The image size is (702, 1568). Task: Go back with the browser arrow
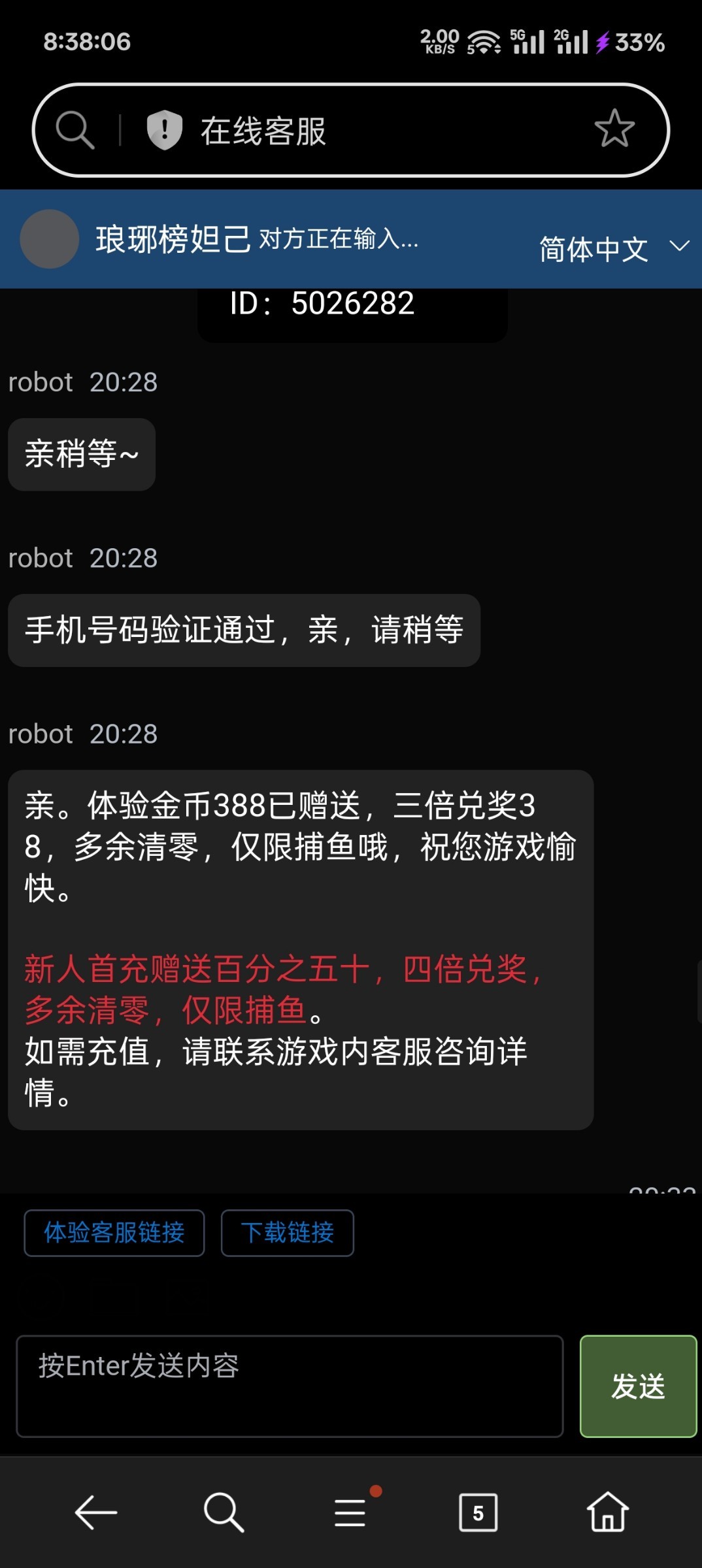(x=95, y=1512)
